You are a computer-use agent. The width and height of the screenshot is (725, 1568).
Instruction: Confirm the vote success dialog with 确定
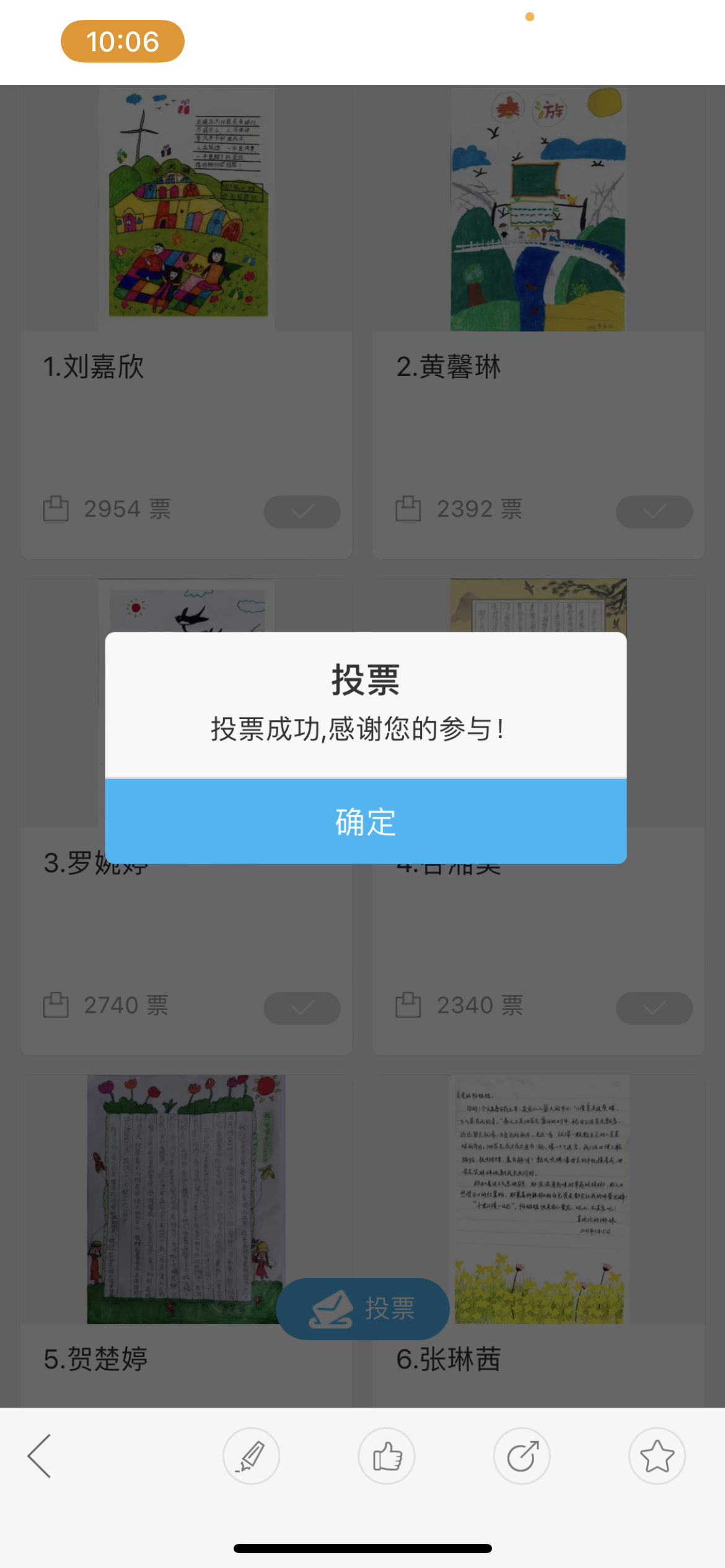click(366, 821)
